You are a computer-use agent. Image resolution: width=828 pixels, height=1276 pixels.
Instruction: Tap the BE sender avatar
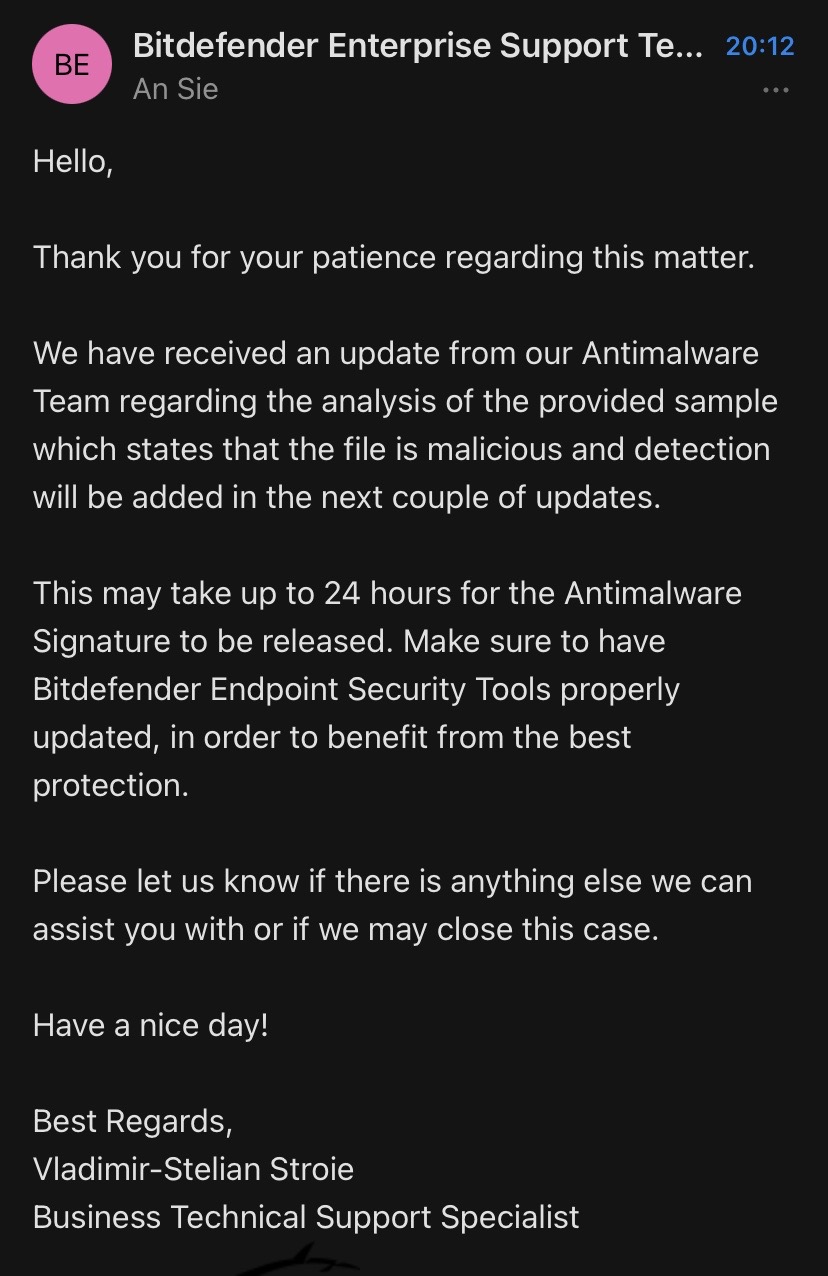72,65
